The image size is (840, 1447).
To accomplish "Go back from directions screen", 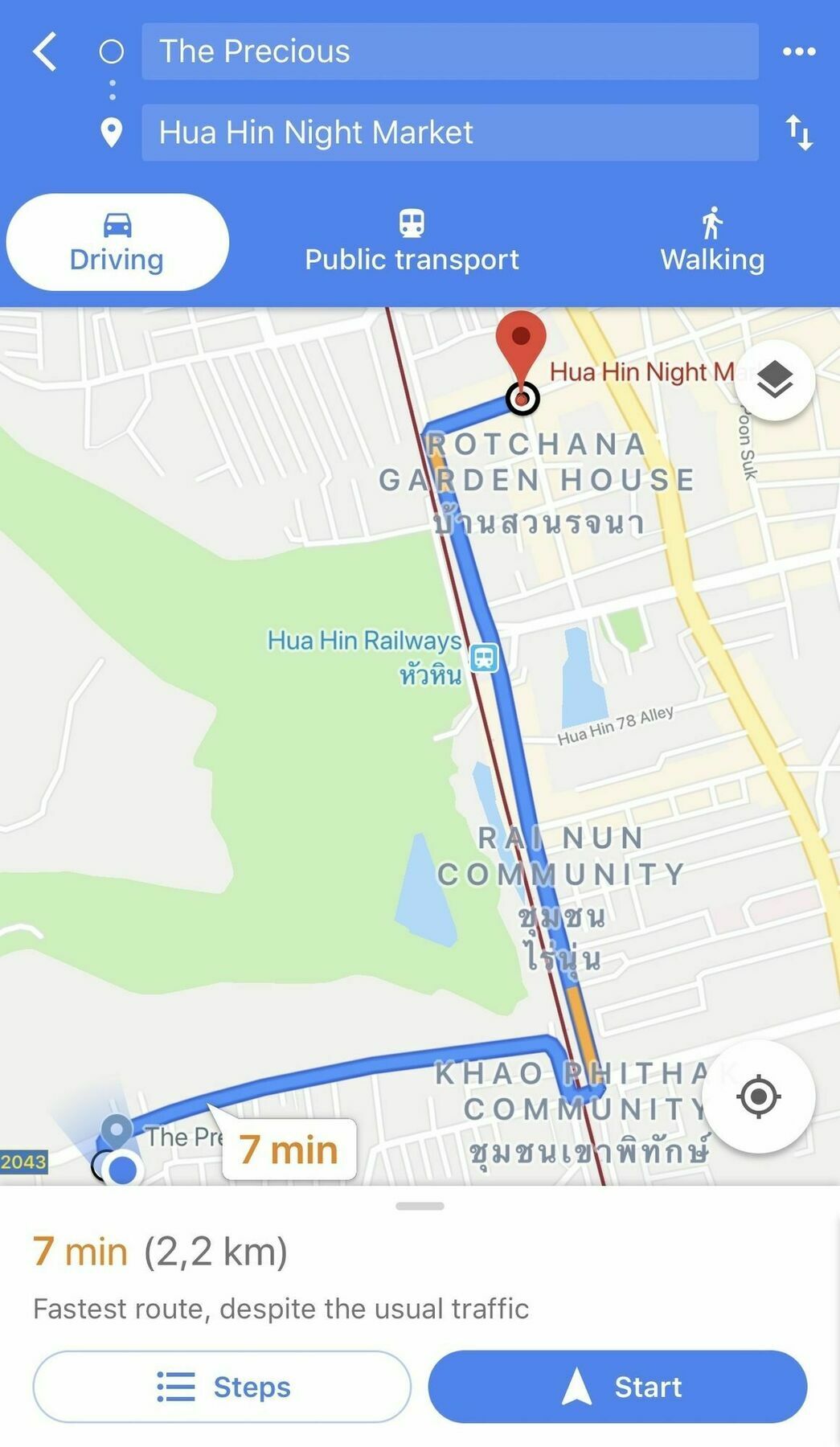I will click(x=45, y=52).
